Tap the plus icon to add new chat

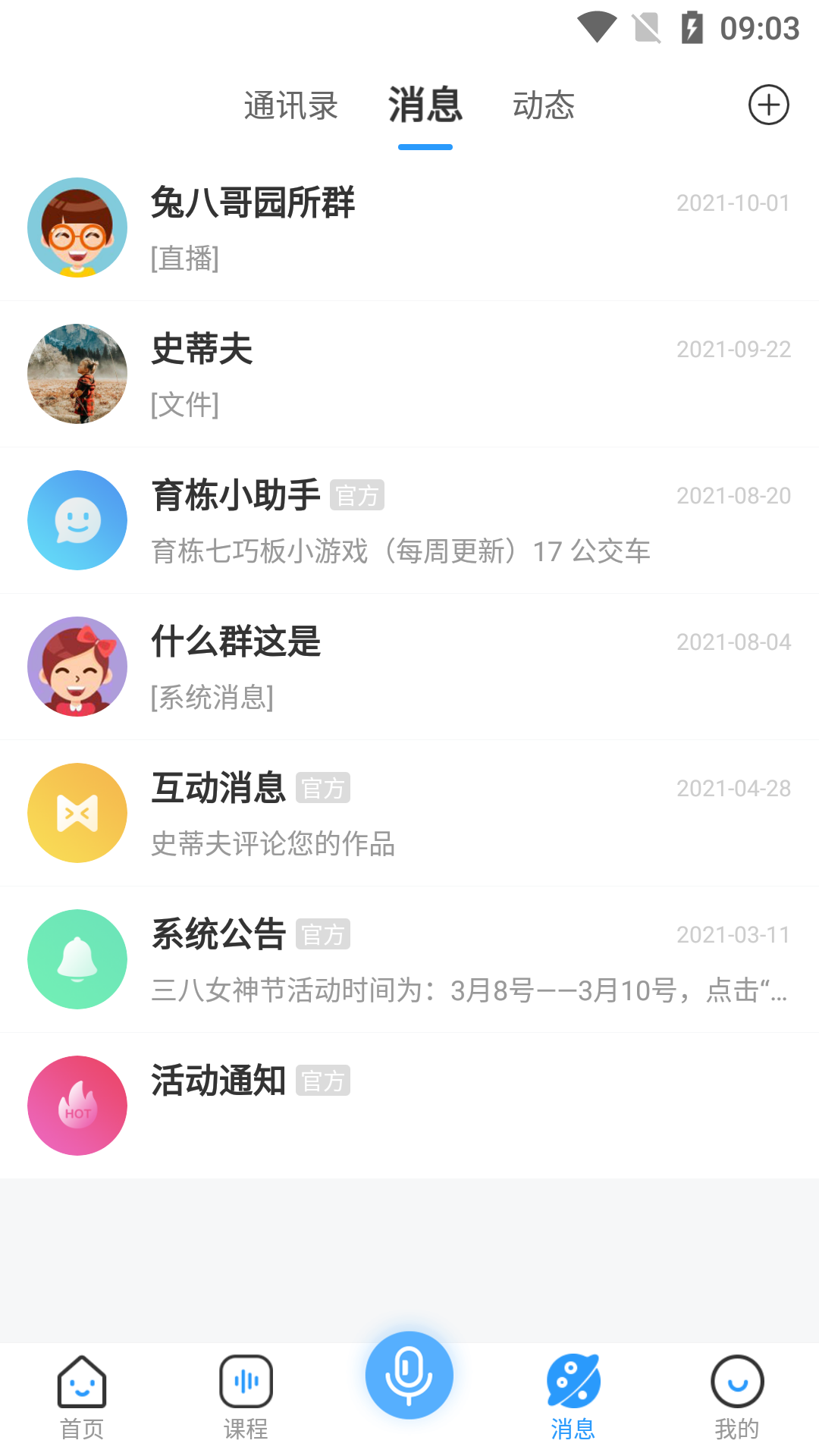click(x=769, y=105)
